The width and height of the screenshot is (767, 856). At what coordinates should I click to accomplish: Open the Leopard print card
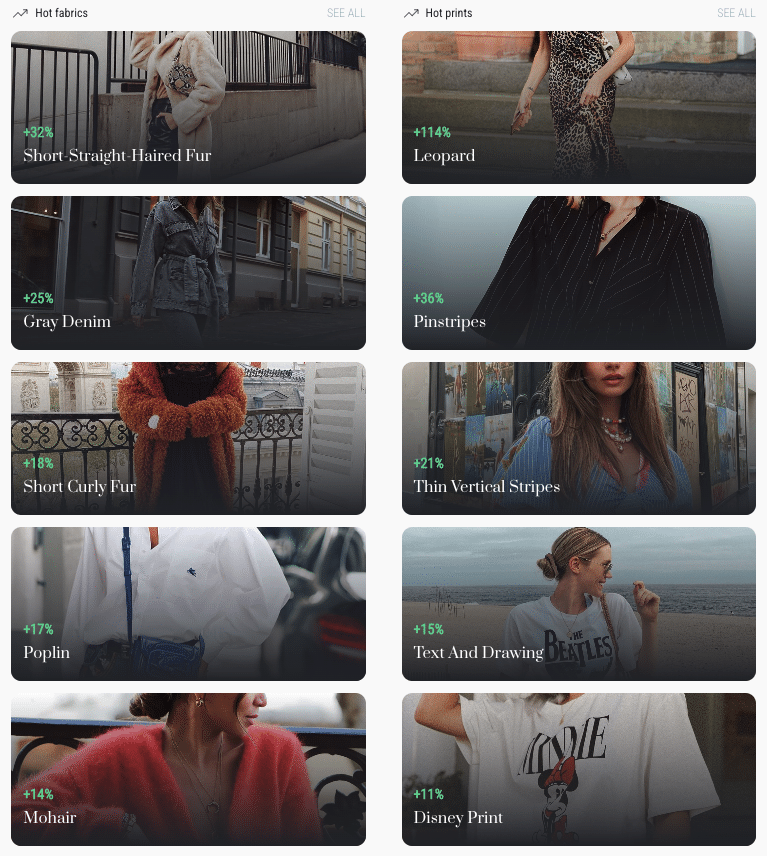[x=578, y=108]
